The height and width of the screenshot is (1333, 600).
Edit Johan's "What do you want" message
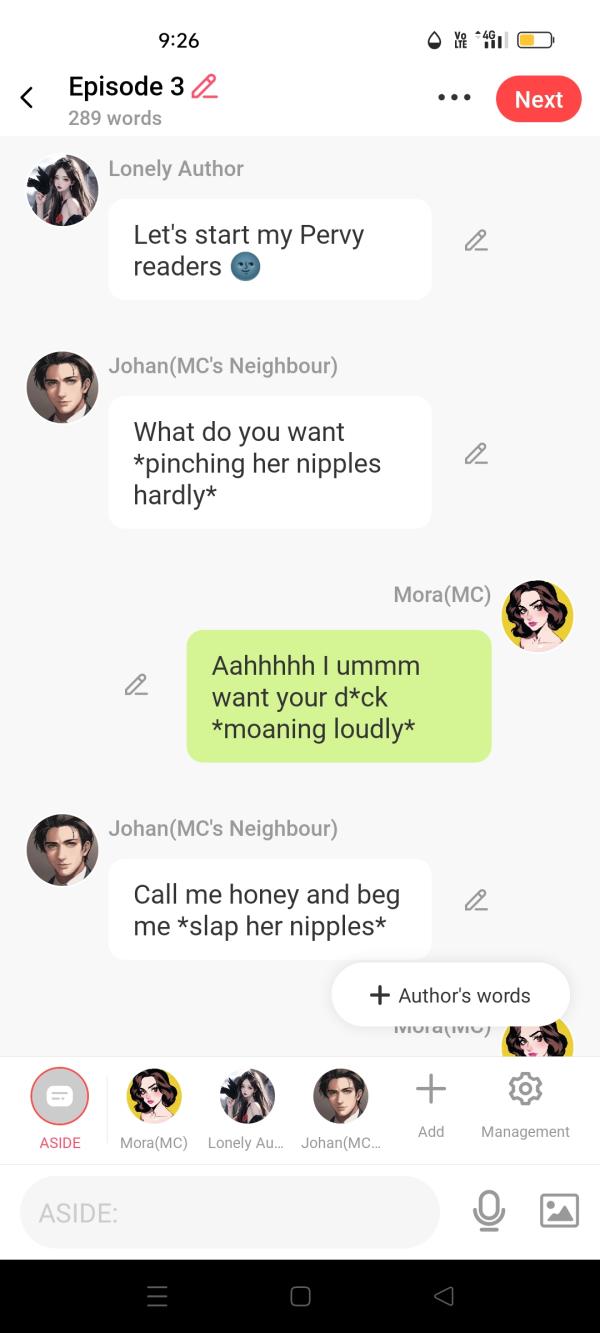click(476, 454)
